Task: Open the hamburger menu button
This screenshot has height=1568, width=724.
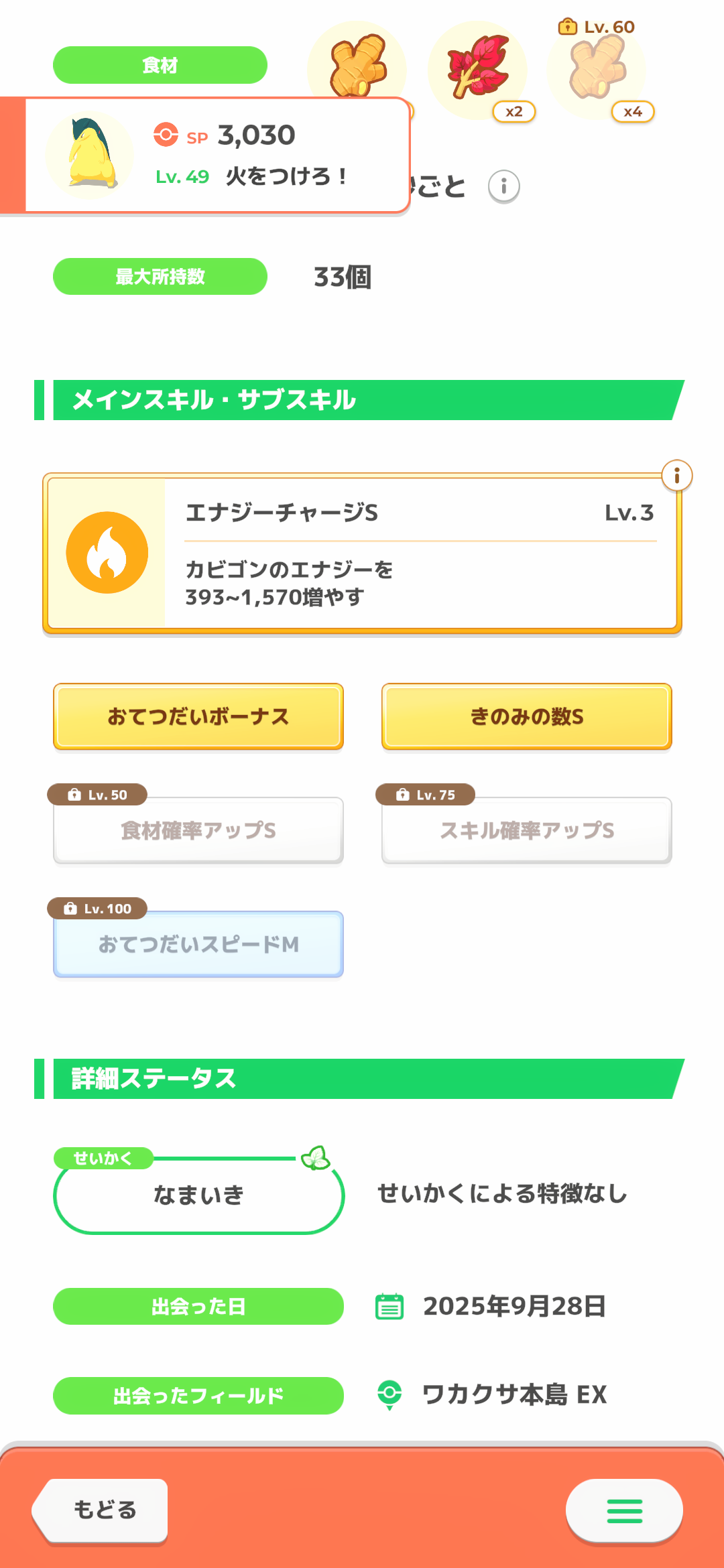Action: [x=624, y=1511]
